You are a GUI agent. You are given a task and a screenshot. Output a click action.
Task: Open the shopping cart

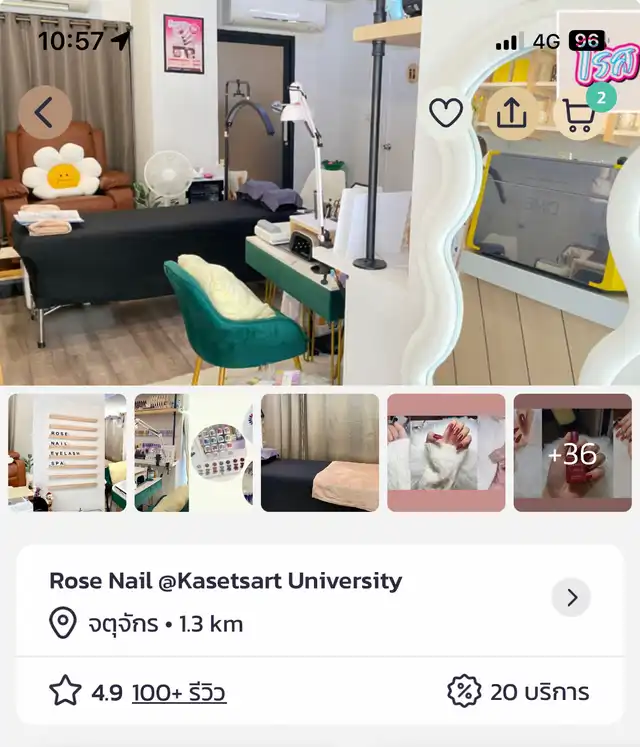tap(580, 113)
